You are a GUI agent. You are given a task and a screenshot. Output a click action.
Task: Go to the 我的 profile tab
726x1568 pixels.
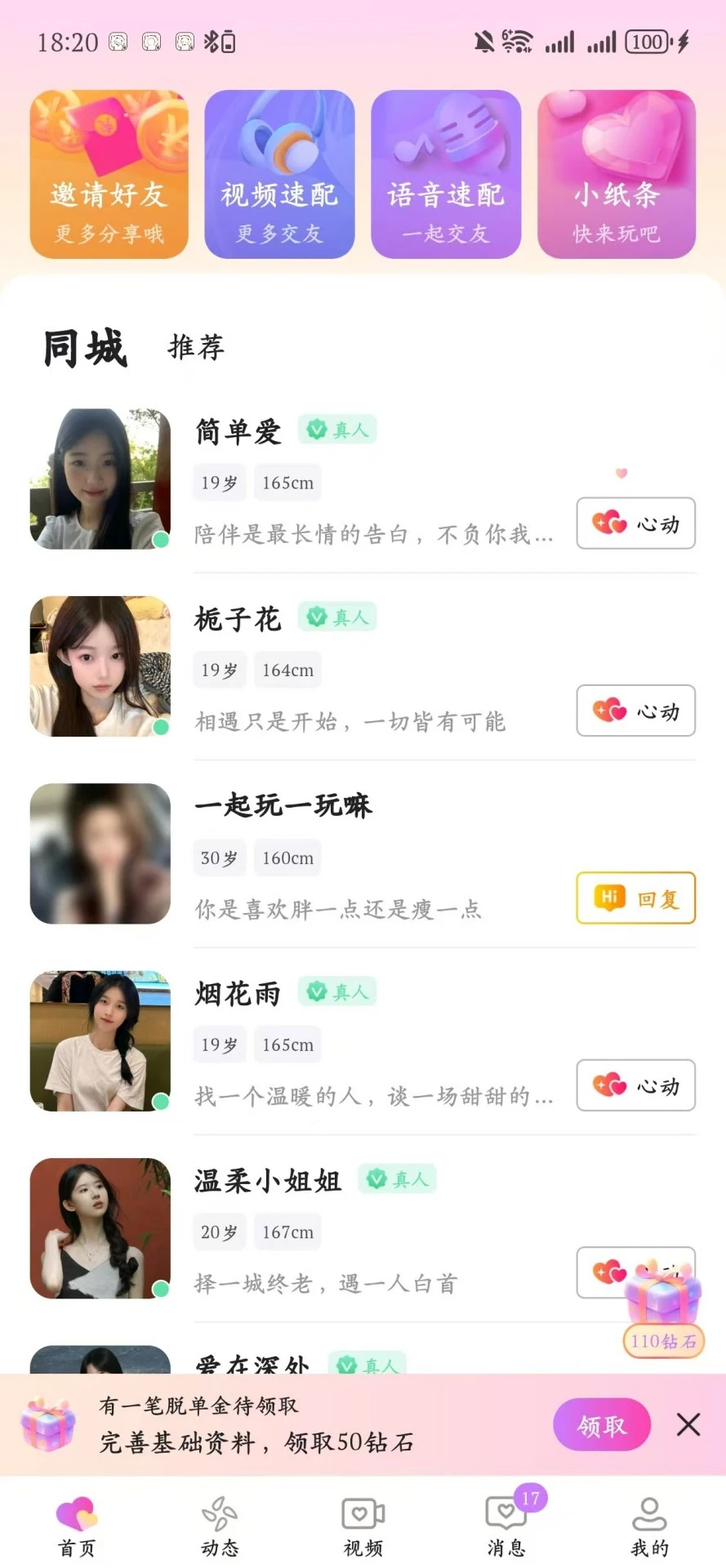[650, 1526]
